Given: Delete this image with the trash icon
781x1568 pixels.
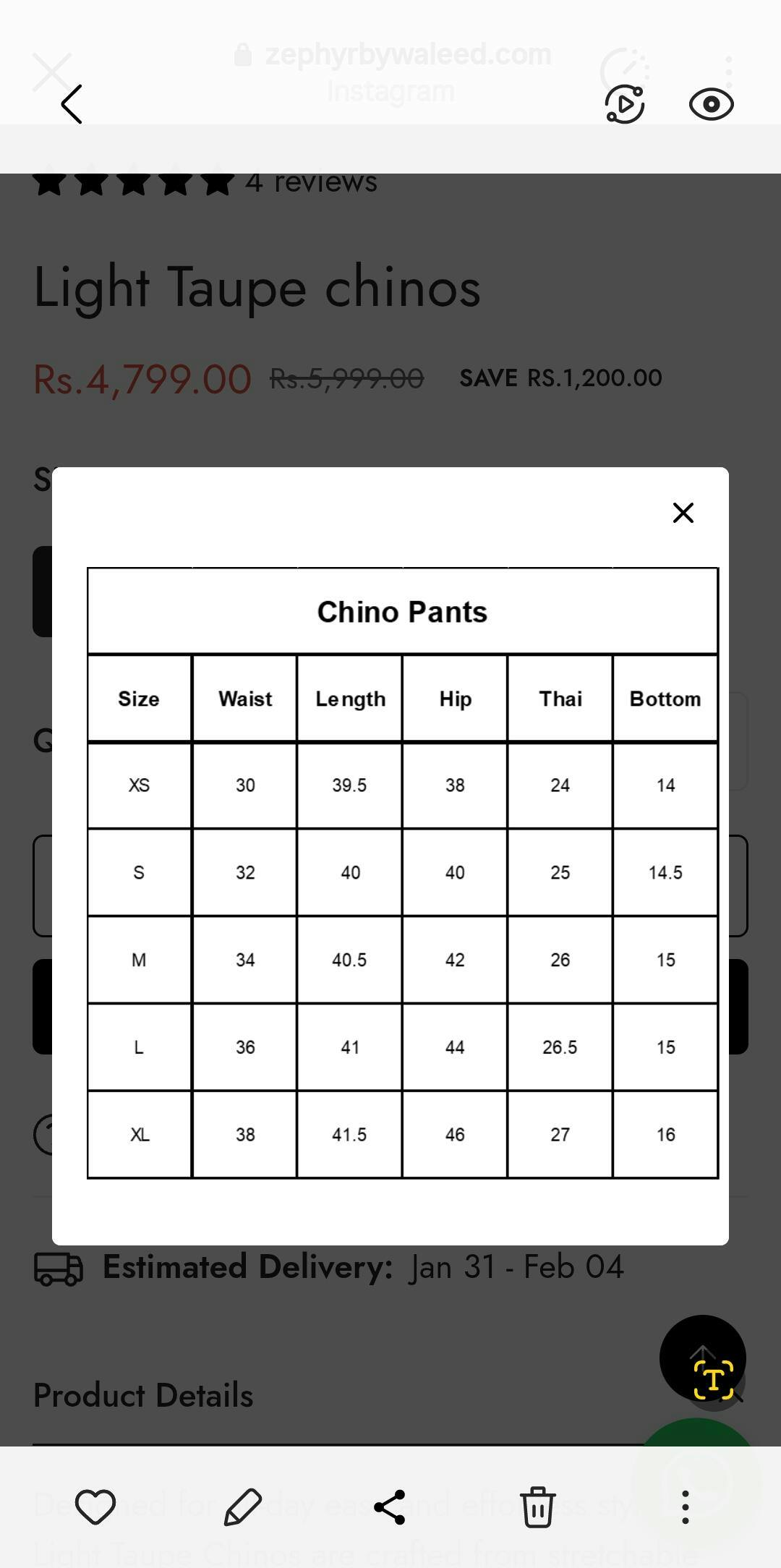Looking at the screenshot, I should (537, 1507).
